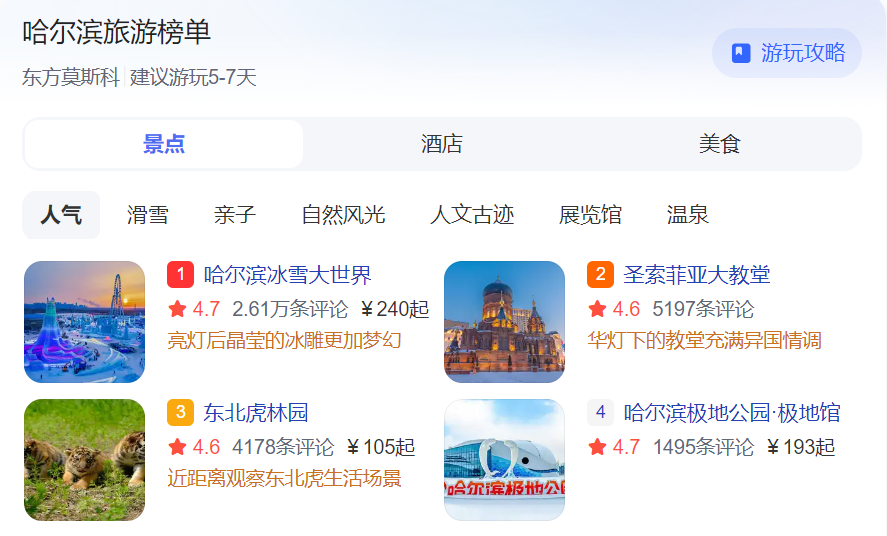The height and width of the screenshot is (536, 887).
Task: Filter attractions by 温泉
Action: (x=688, y=214)
